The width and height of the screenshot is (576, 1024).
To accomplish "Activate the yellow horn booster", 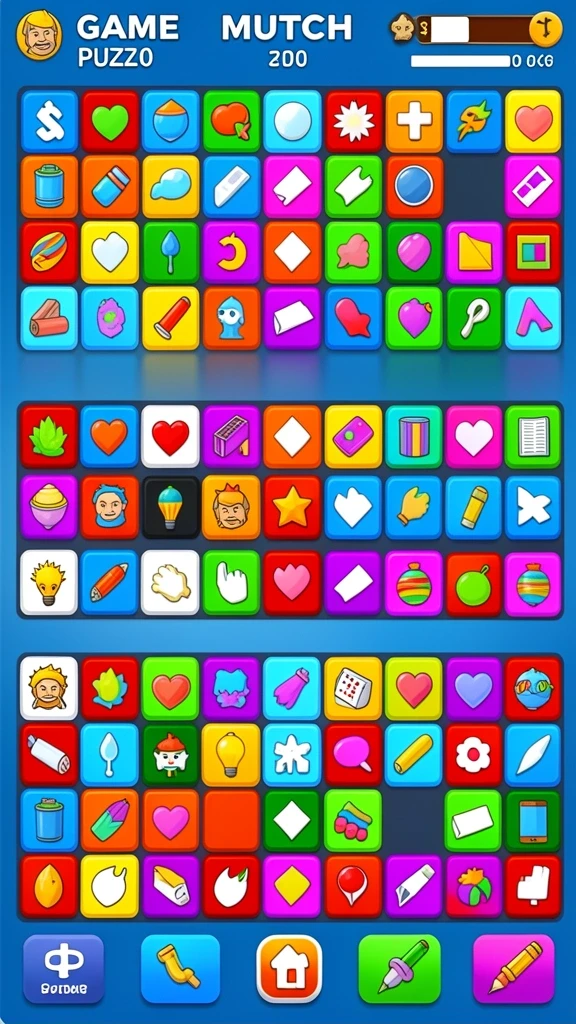I will click(180, 968).
